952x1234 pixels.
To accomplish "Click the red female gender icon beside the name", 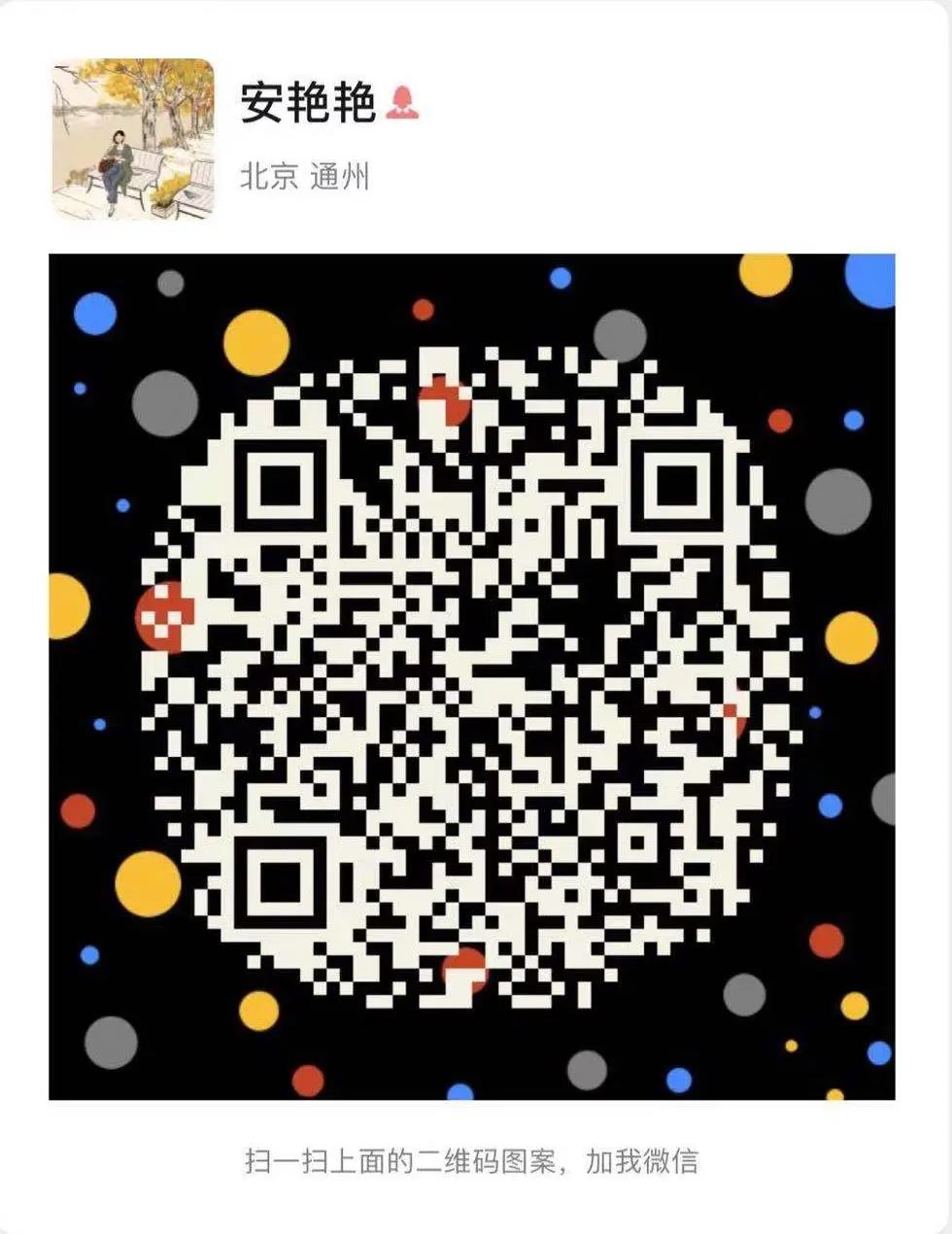I will click(x=401, y=100).
